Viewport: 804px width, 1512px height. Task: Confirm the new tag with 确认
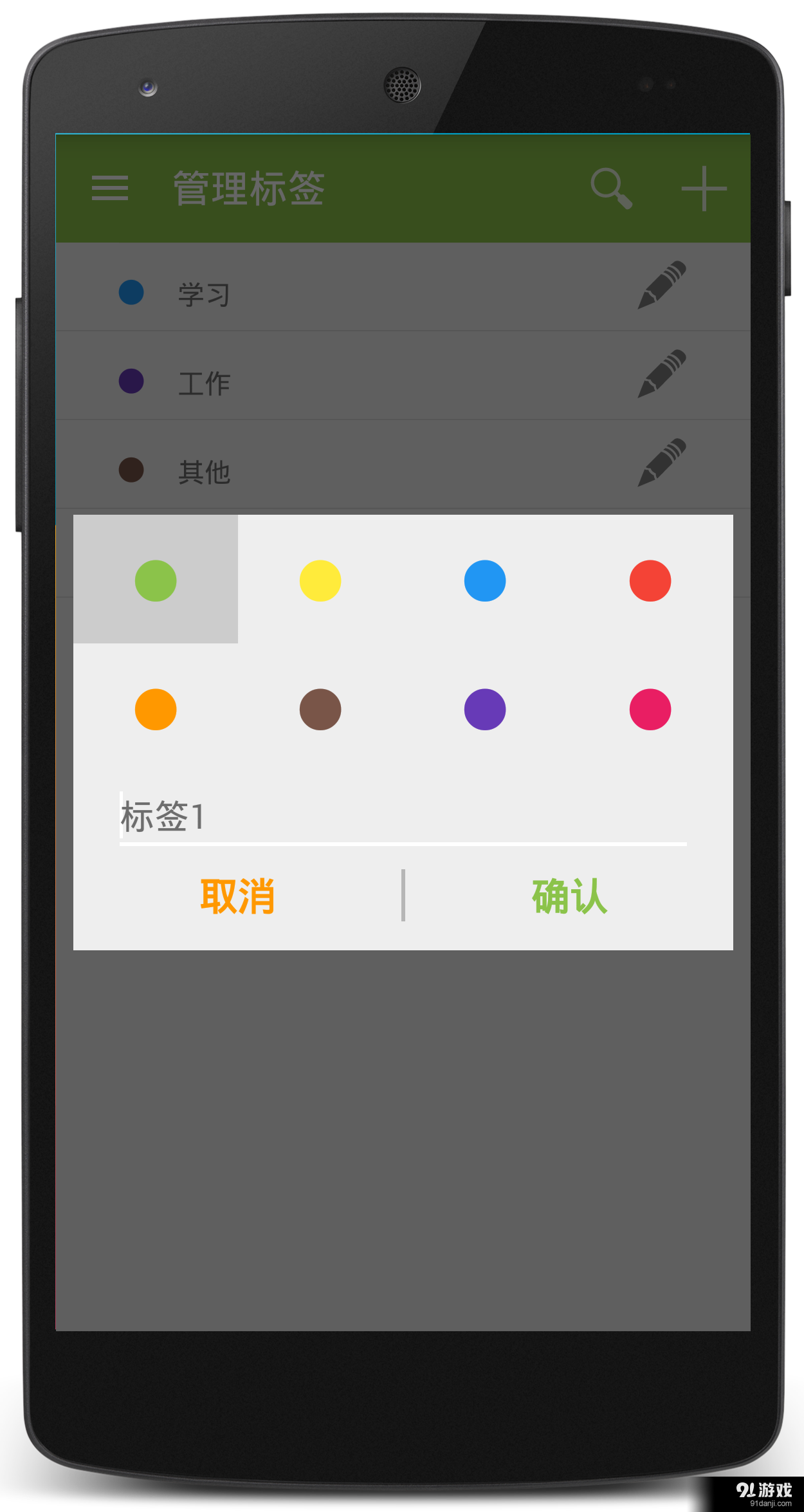click(569, 896)
